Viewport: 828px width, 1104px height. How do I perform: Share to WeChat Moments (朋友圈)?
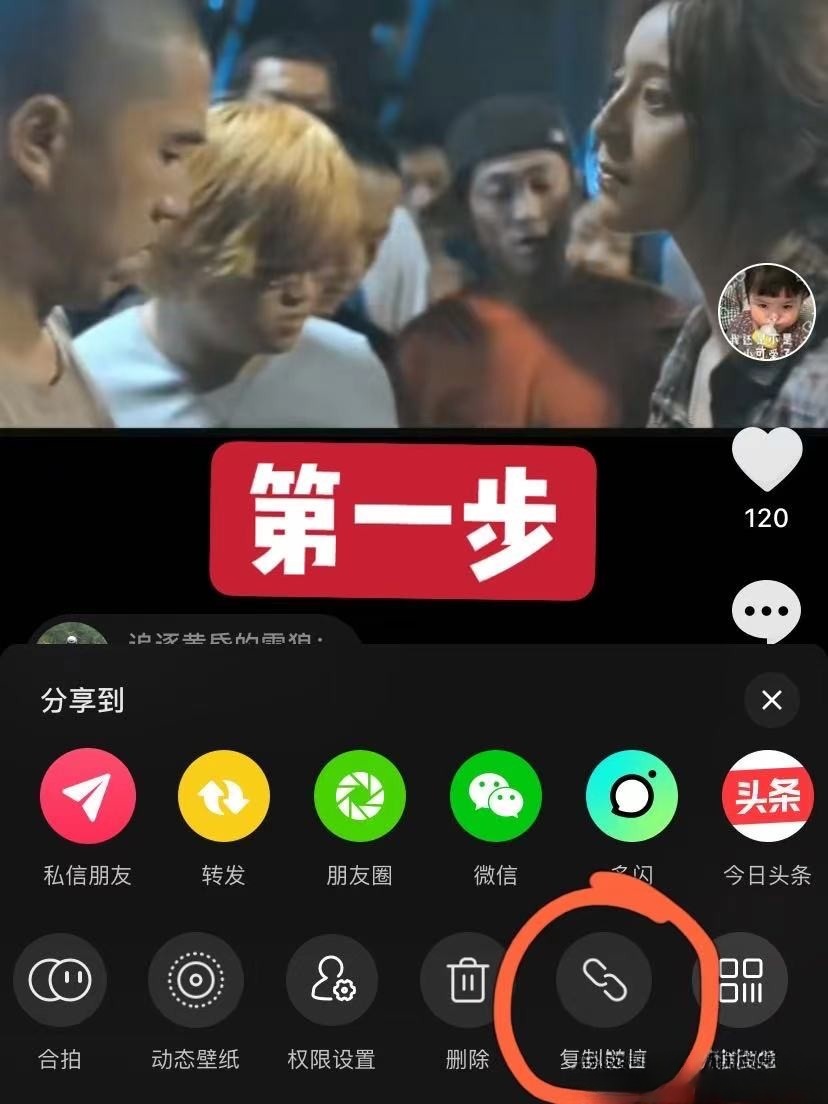359,796
